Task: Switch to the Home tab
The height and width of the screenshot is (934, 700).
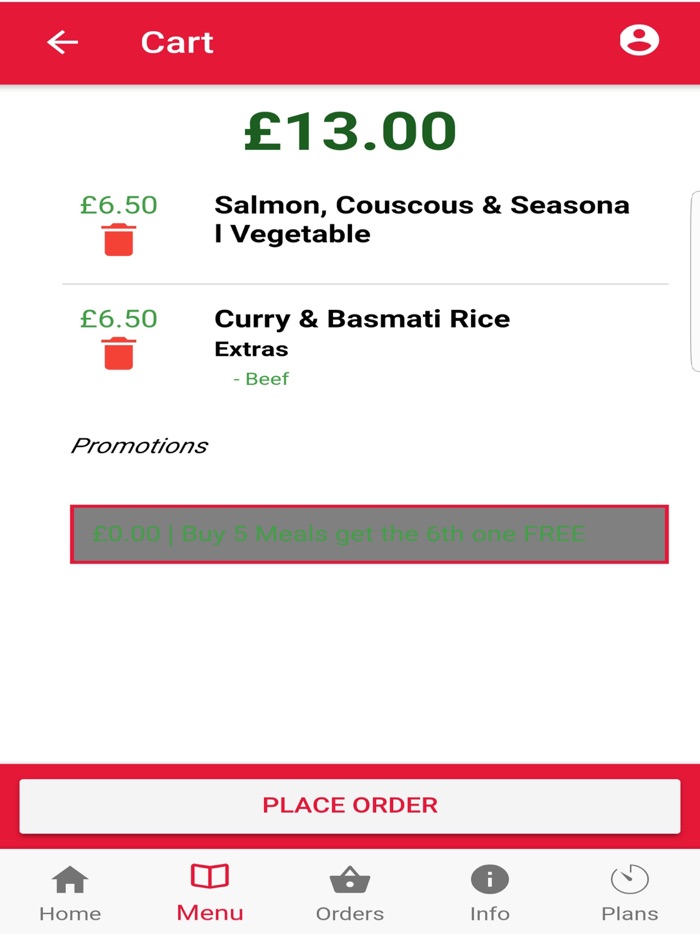Action: click(70, 893)
